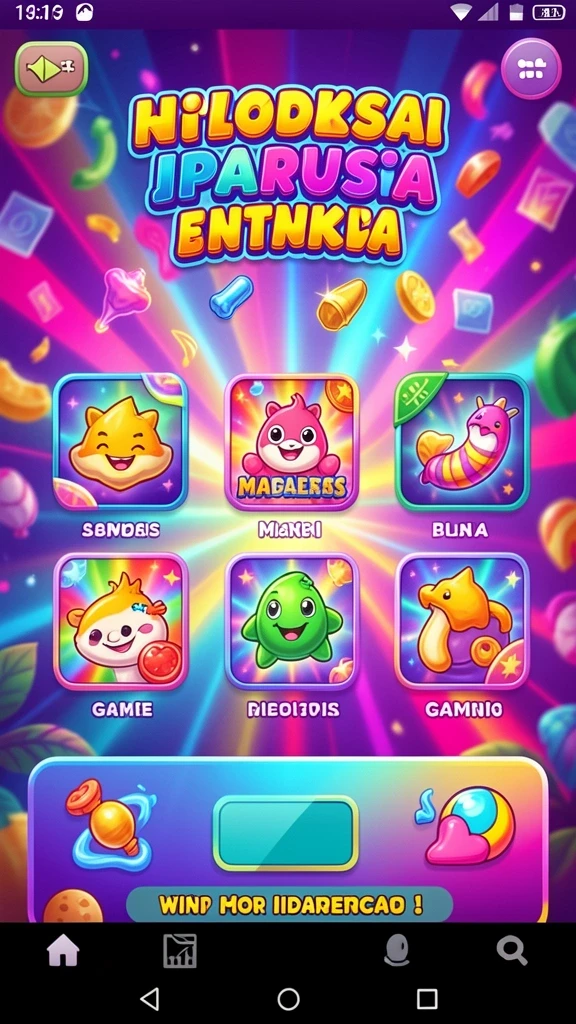The width and height of the screenshot is (576, 1024).
Task: Launch the pink bear game tile
Action: (x=292, y=441)
